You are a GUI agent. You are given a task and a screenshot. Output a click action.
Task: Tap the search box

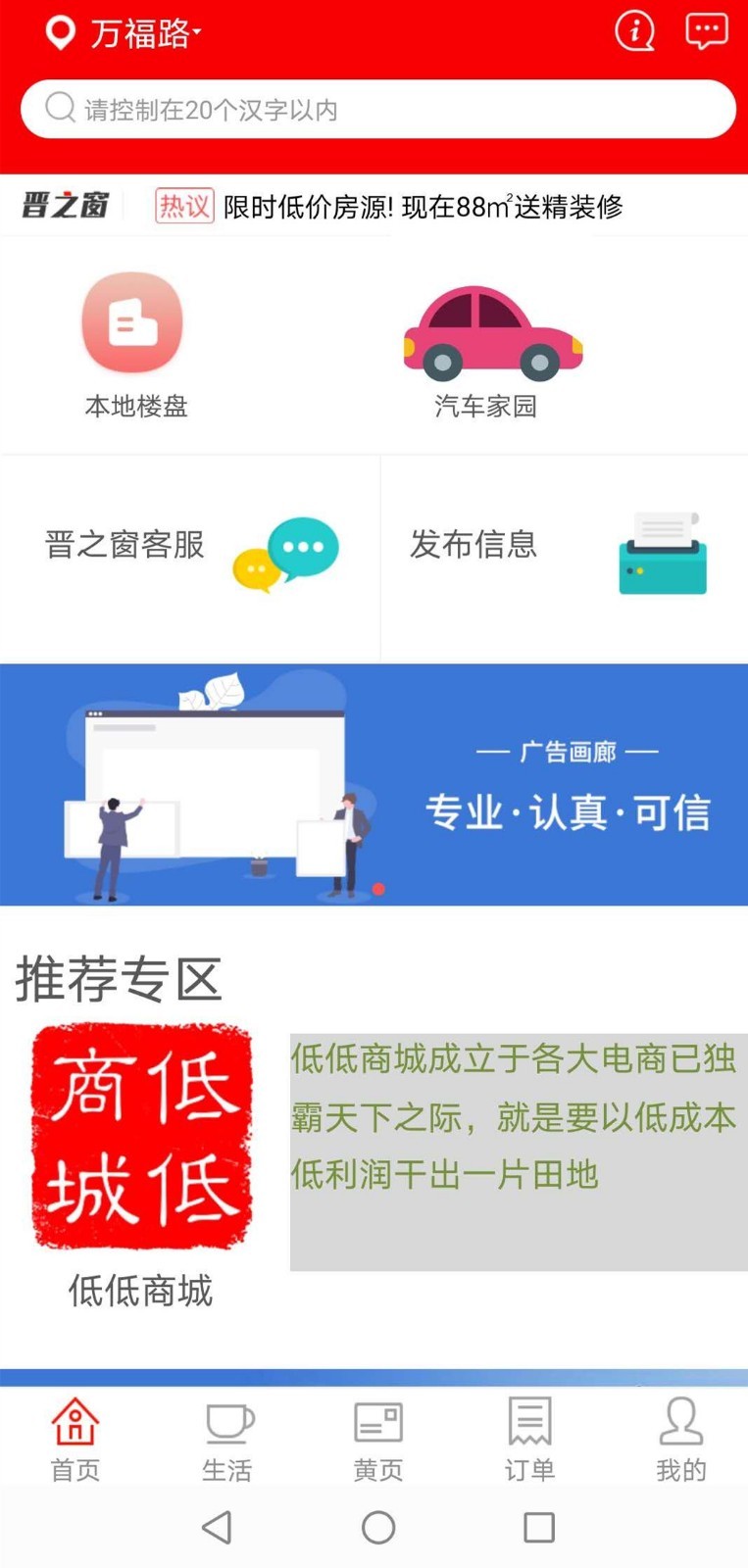click(377, 109)
